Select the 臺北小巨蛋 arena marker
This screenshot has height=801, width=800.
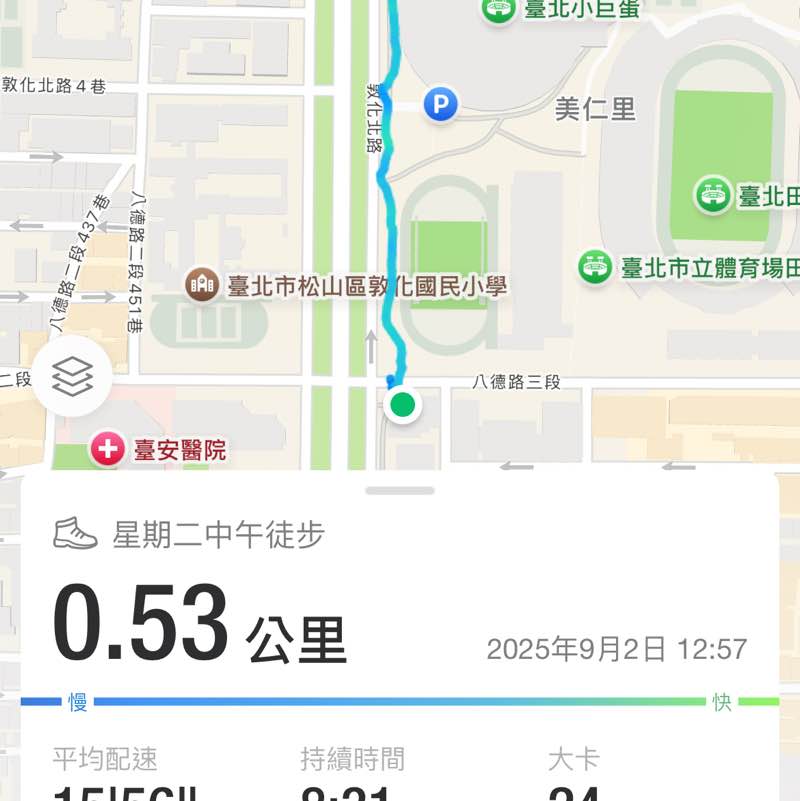pos(496,9)
